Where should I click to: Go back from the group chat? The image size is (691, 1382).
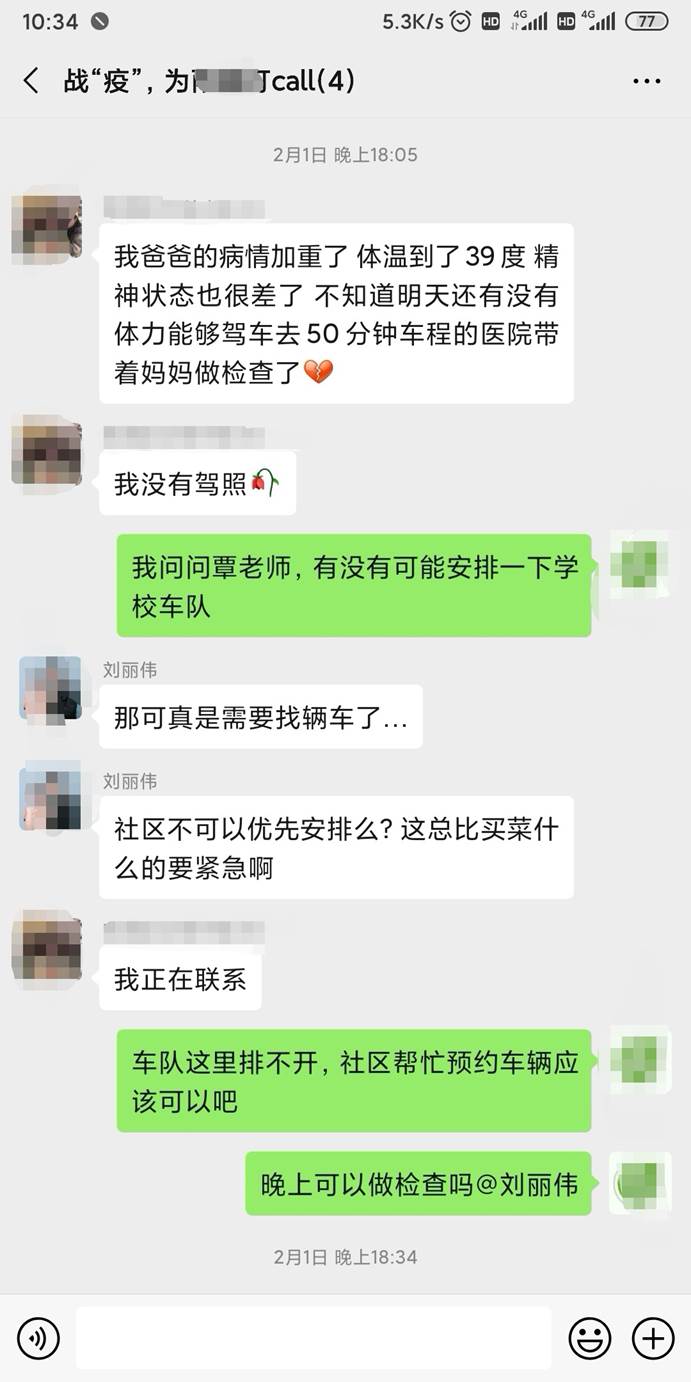pyautogui.click(x=31, y=81)
